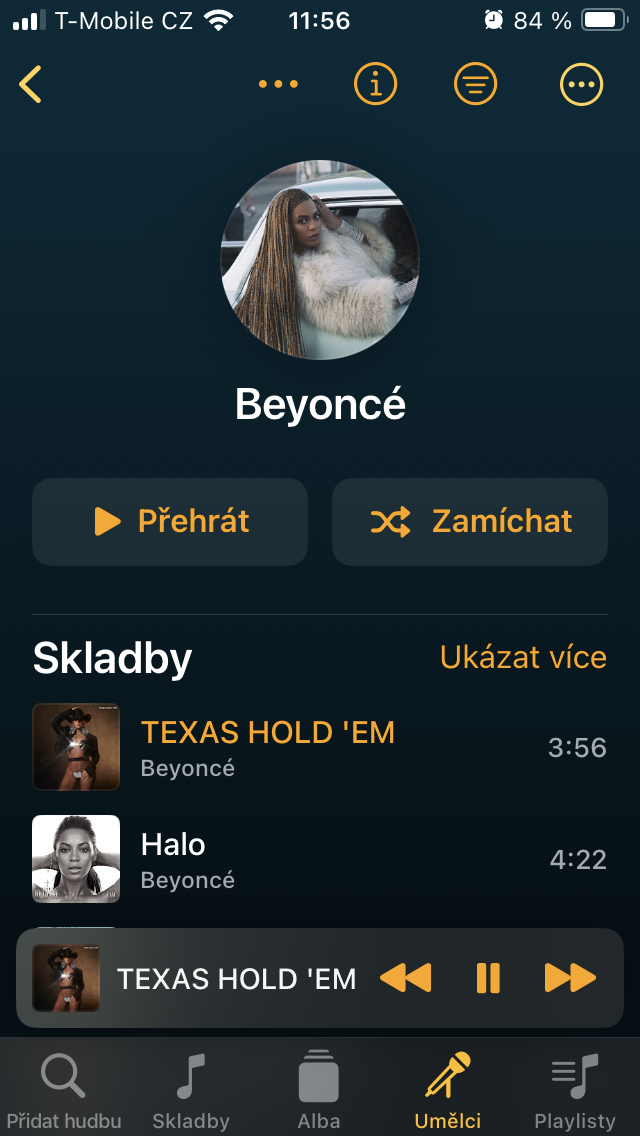Skip to the next track
640x1136 pixels.
tap(570, 978)
